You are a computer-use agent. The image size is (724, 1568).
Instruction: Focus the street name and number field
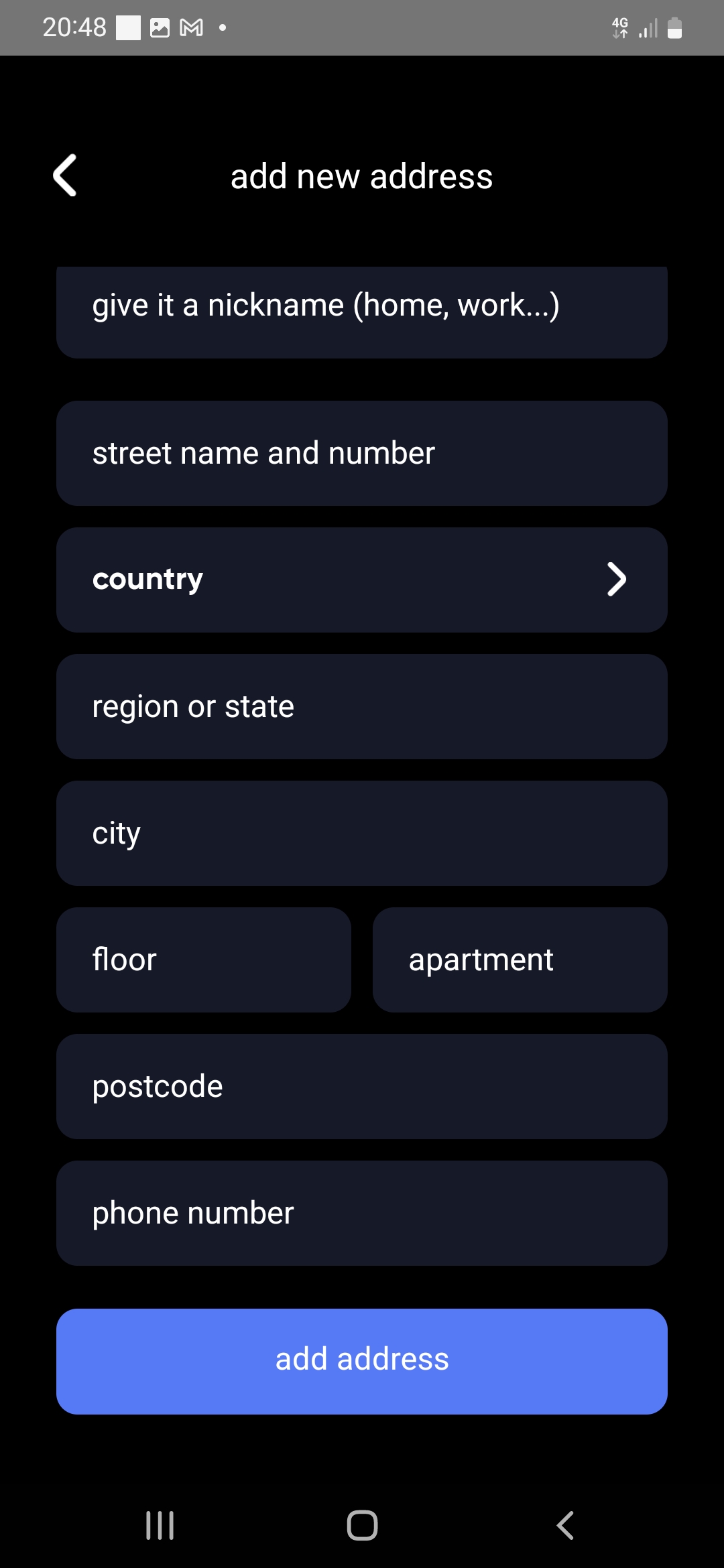362,453
